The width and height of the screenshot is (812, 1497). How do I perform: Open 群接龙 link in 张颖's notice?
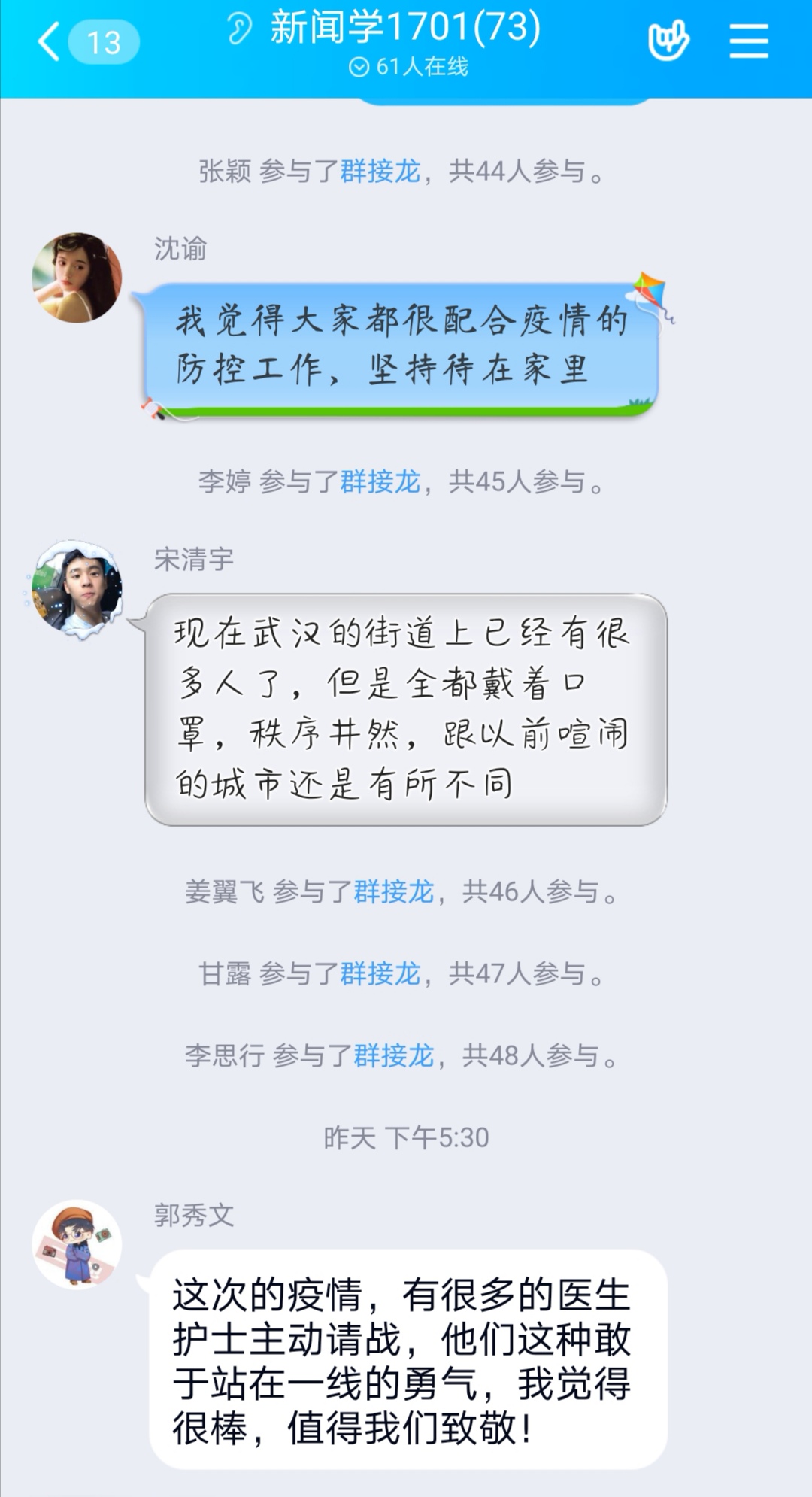[380, 172]
